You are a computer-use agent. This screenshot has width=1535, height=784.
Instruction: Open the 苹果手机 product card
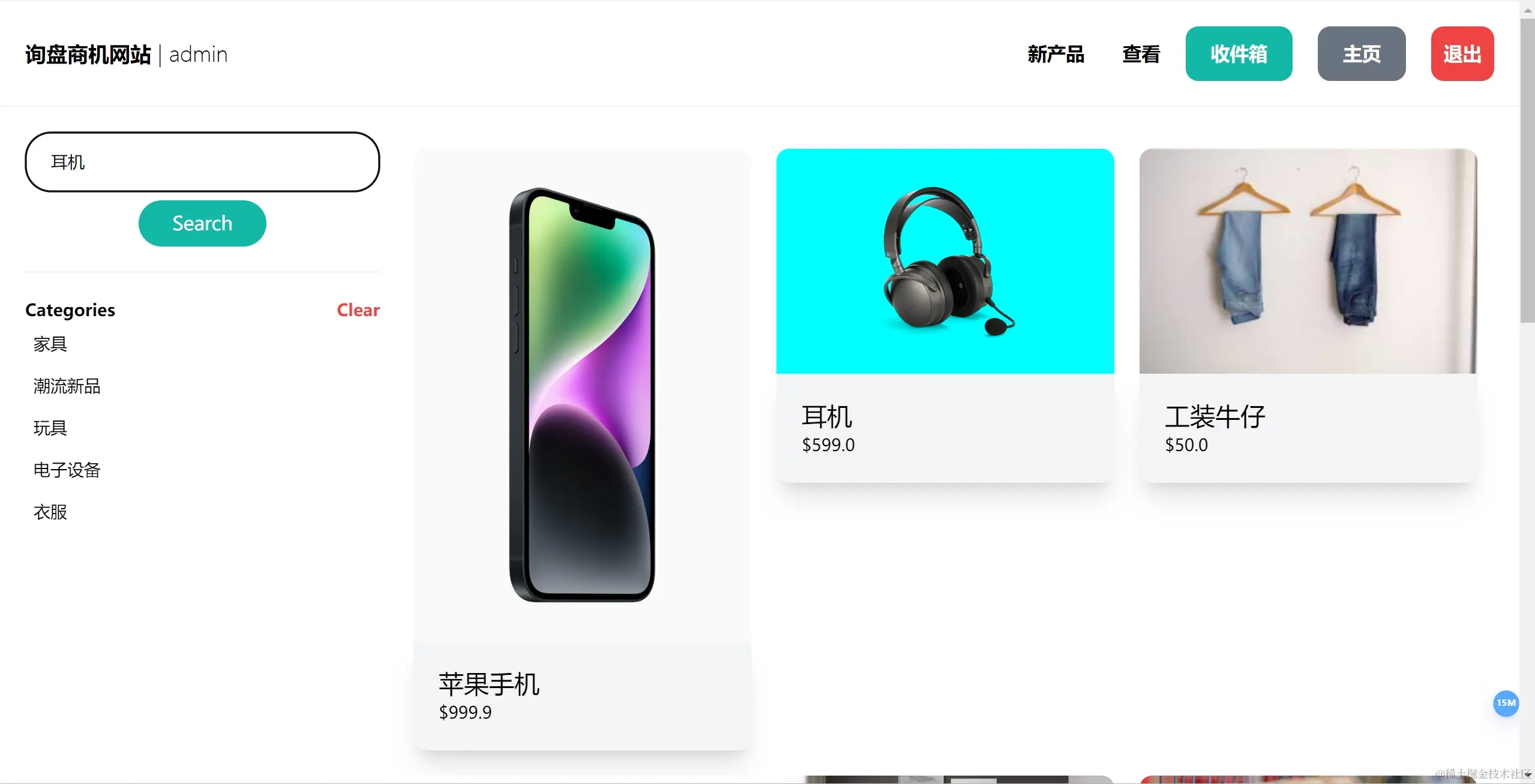[x=582, y=450]
